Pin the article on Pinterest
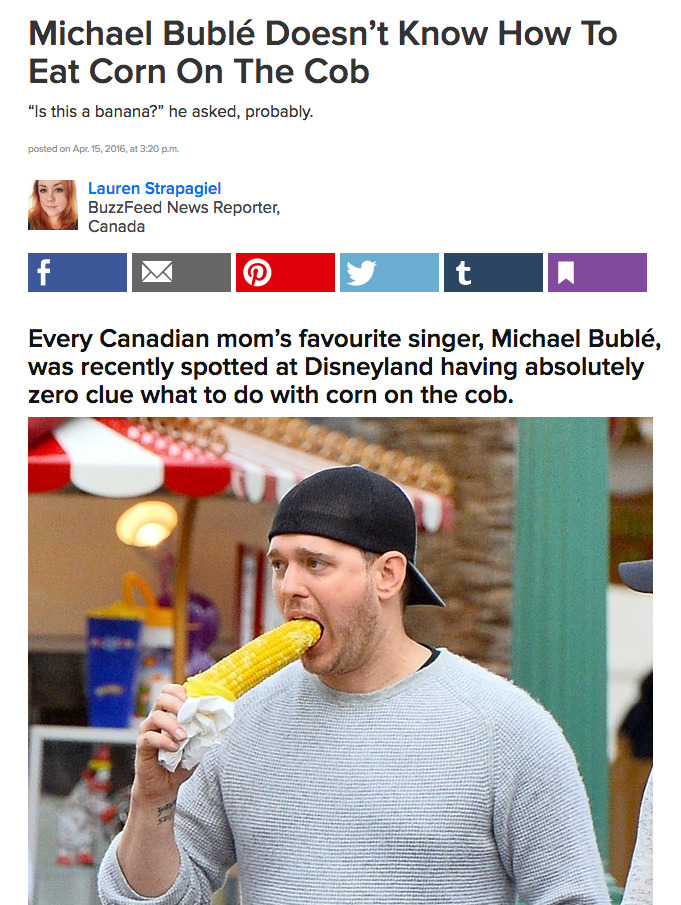The width and height of the screenshot is (681, 905). tap(285, 272)
